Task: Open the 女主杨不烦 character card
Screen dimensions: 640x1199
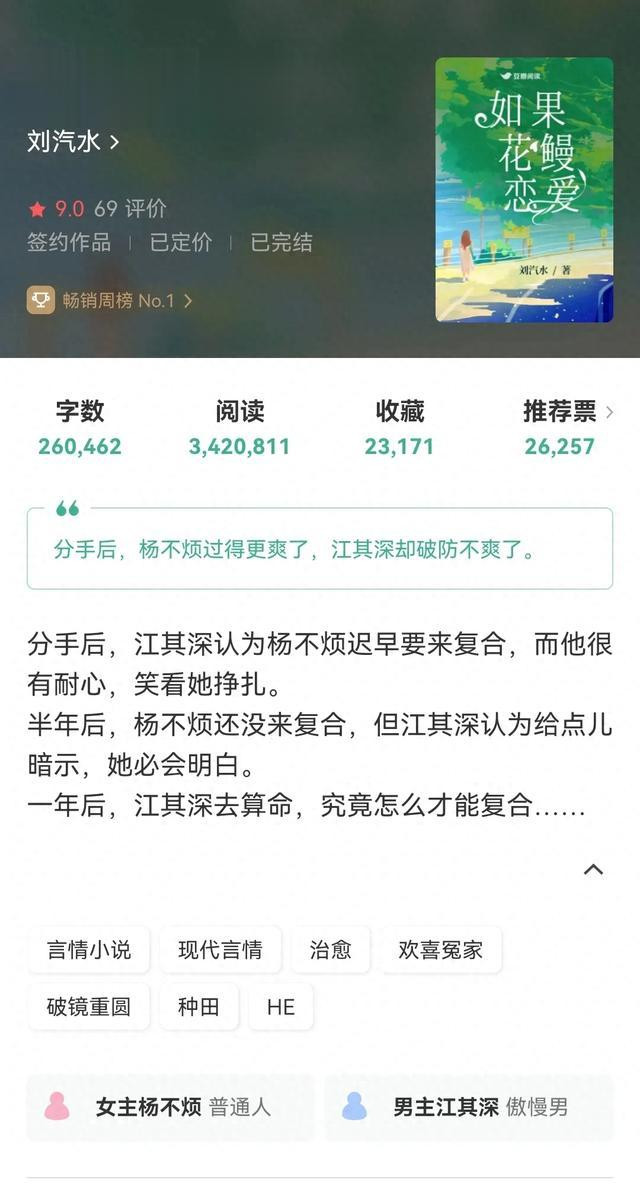Action: point(171,1107)
